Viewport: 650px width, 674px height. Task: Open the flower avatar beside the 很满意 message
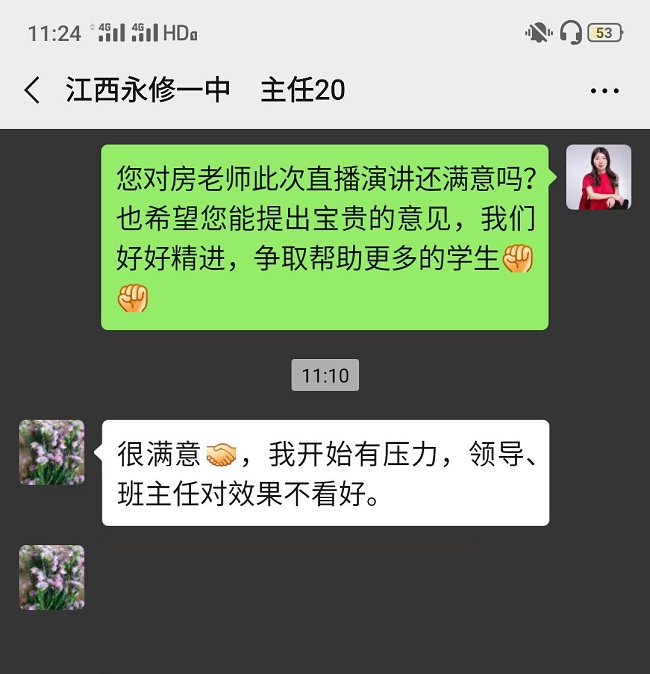click(52, 452)
